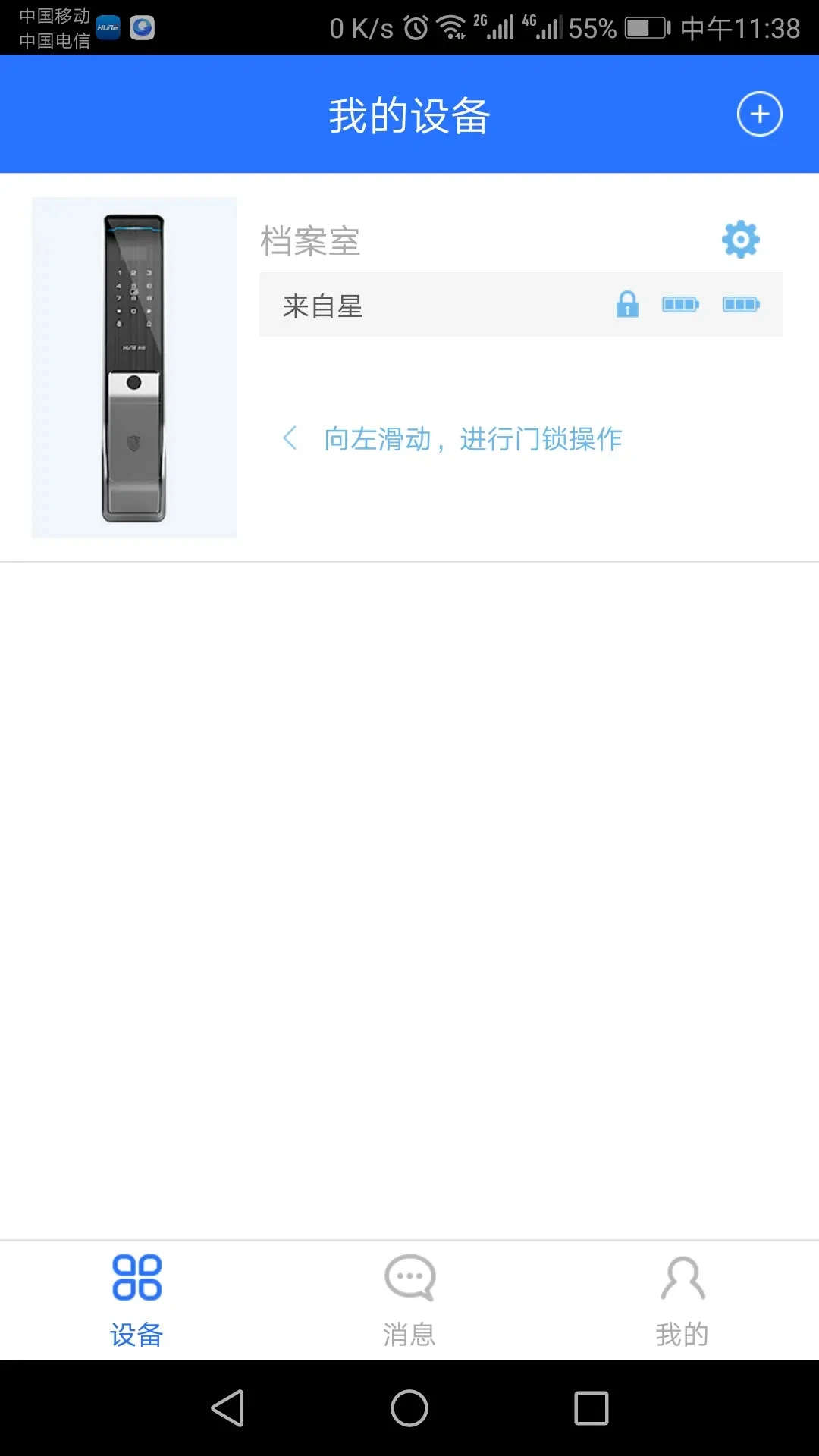
Task: Switch to the 消息 tab
Action: [409, 1301]
